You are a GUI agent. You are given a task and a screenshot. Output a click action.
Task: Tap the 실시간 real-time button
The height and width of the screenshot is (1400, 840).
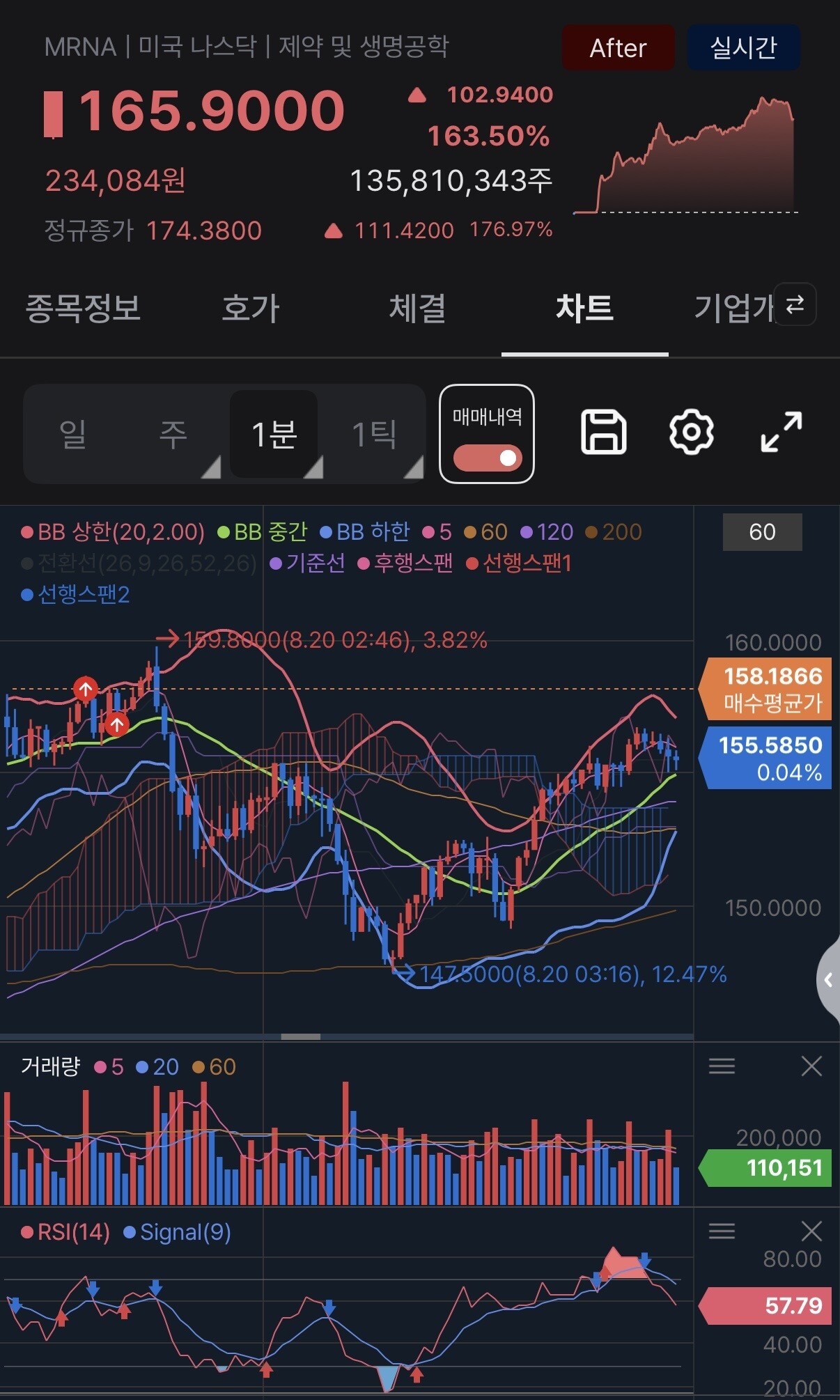click(743, 47)
